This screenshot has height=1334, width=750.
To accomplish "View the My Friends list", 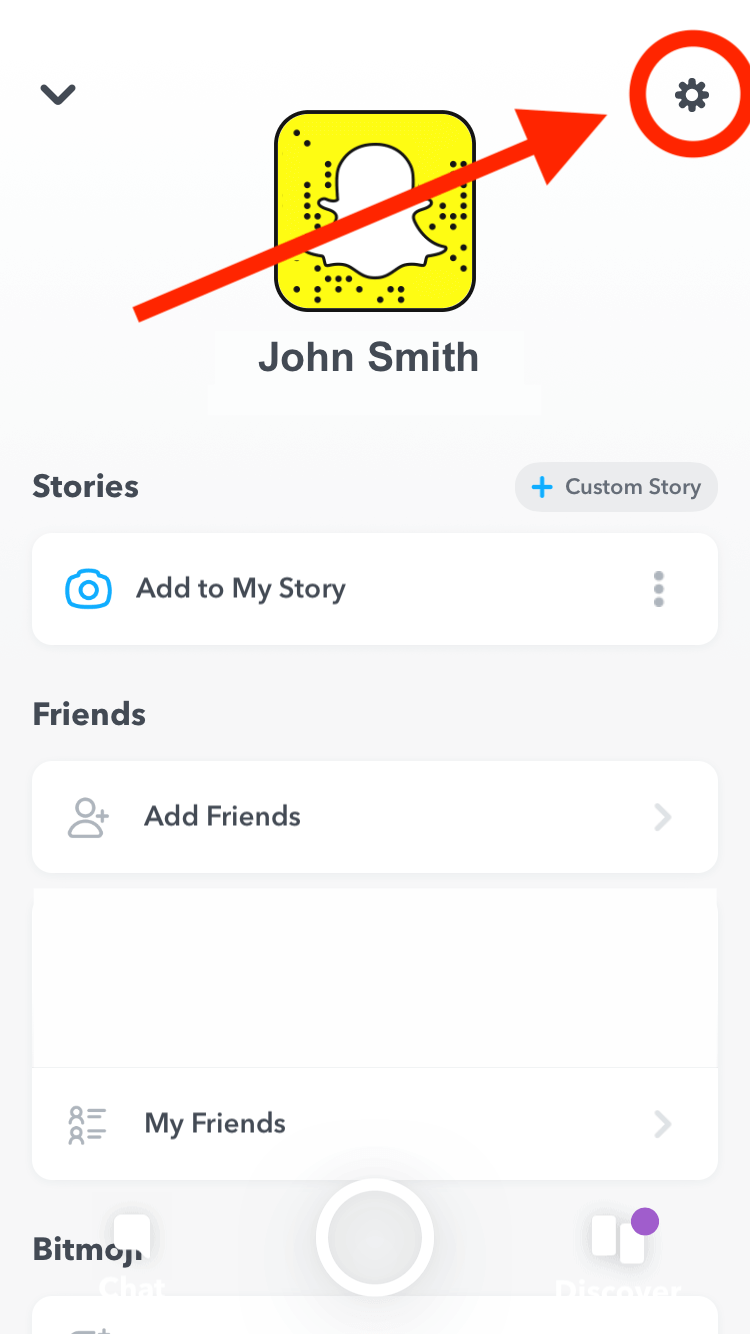I will point(374,1124).
